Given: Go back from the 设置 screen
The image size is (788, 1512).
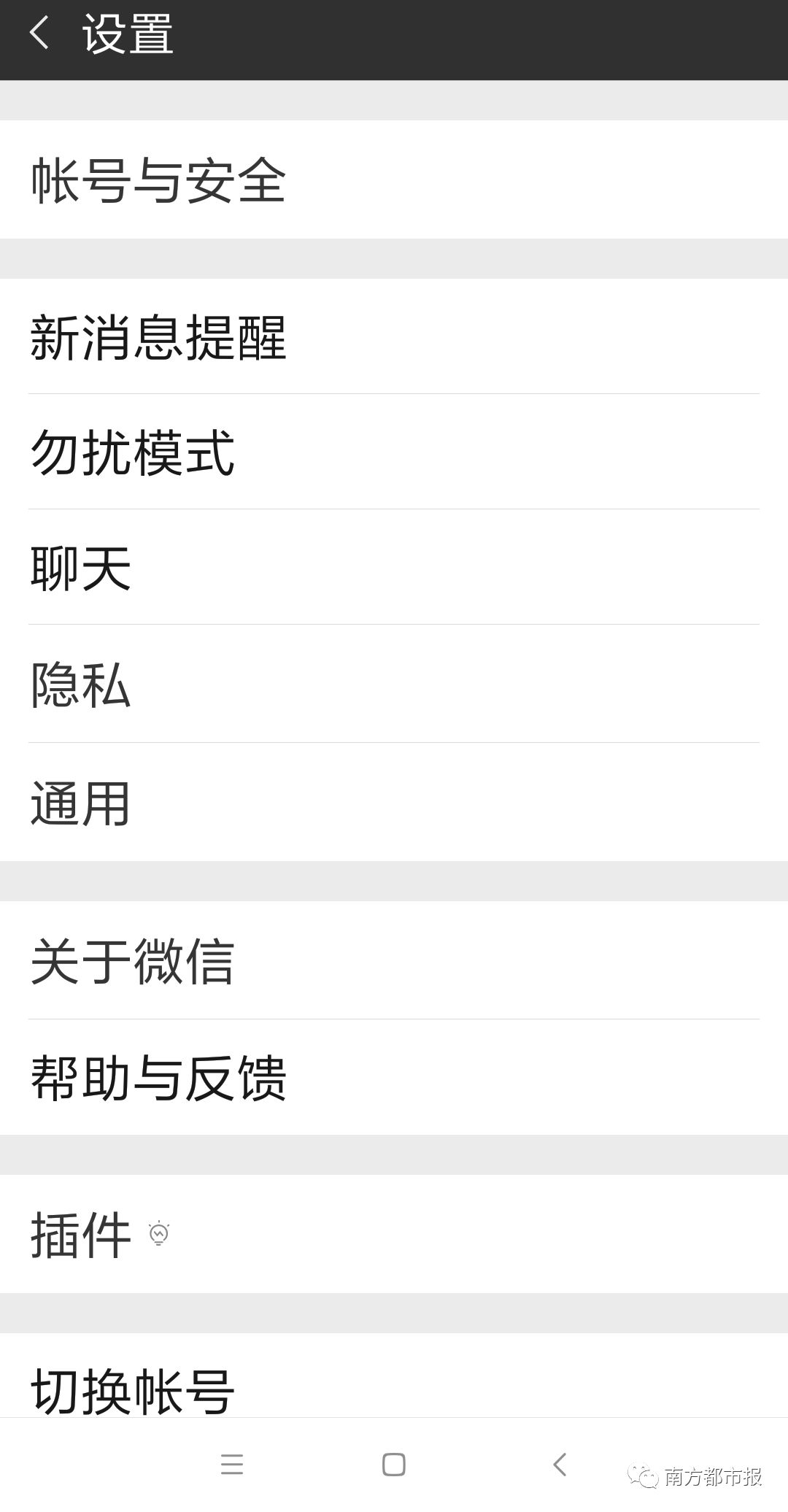Looking at the screenshot, I should (x=39, y=34).
